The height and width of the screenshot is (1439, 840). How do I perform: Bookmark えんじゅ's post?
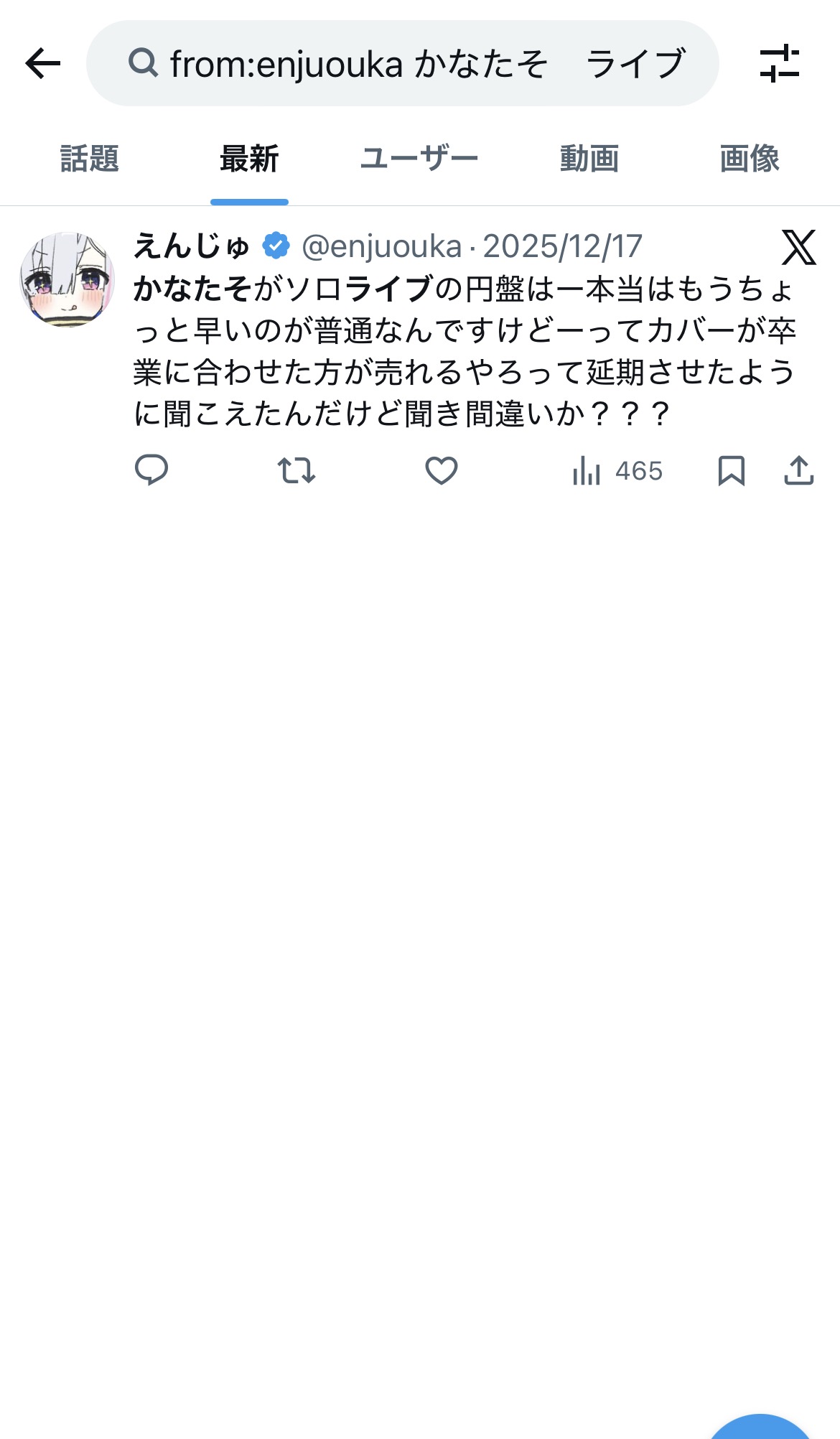pyautogui.click(x=732, y=471)
